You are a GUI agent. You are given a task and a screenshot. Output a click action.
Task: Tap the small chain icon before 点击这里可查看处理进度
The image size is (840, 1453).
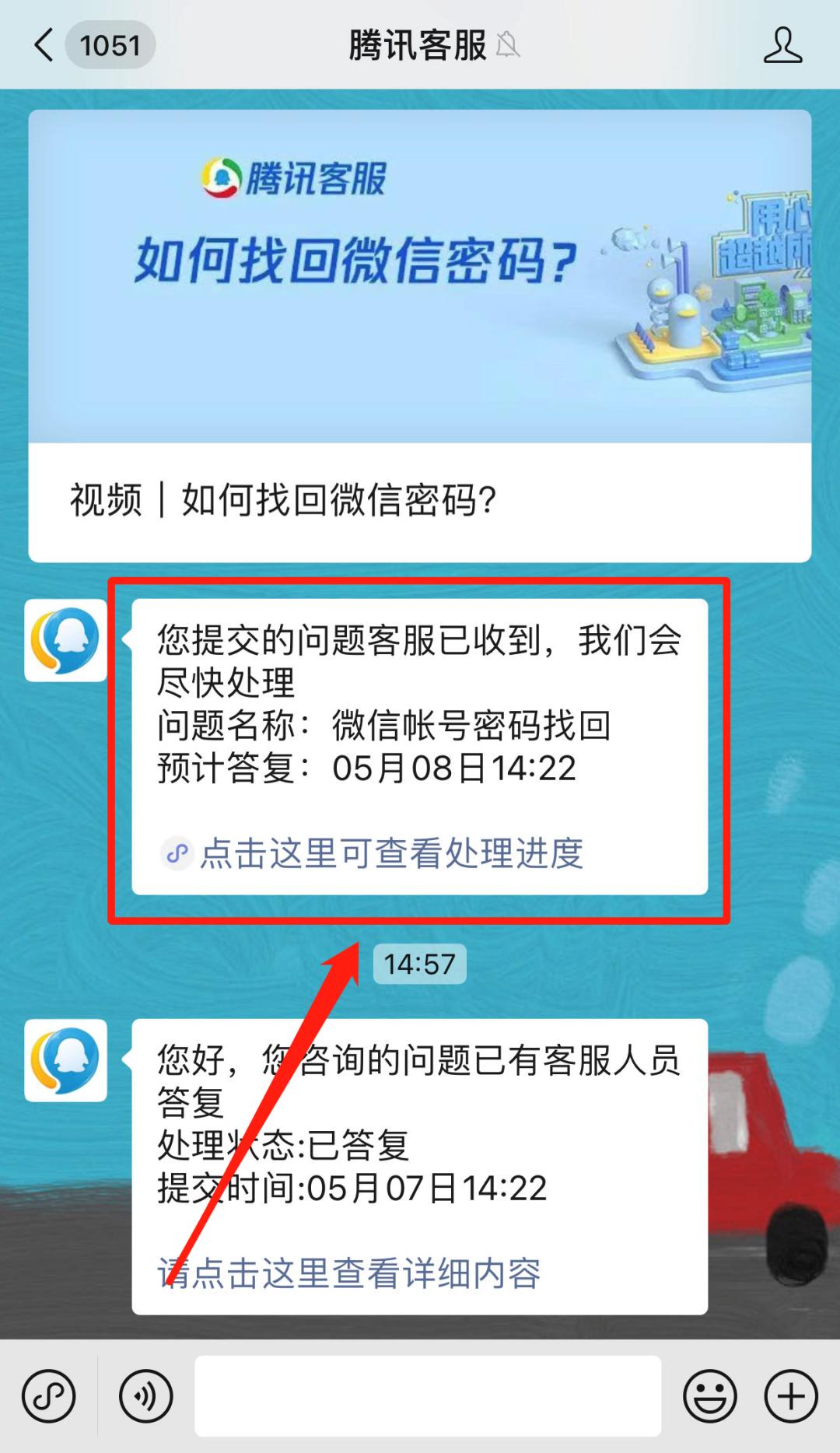click(177, 853)
